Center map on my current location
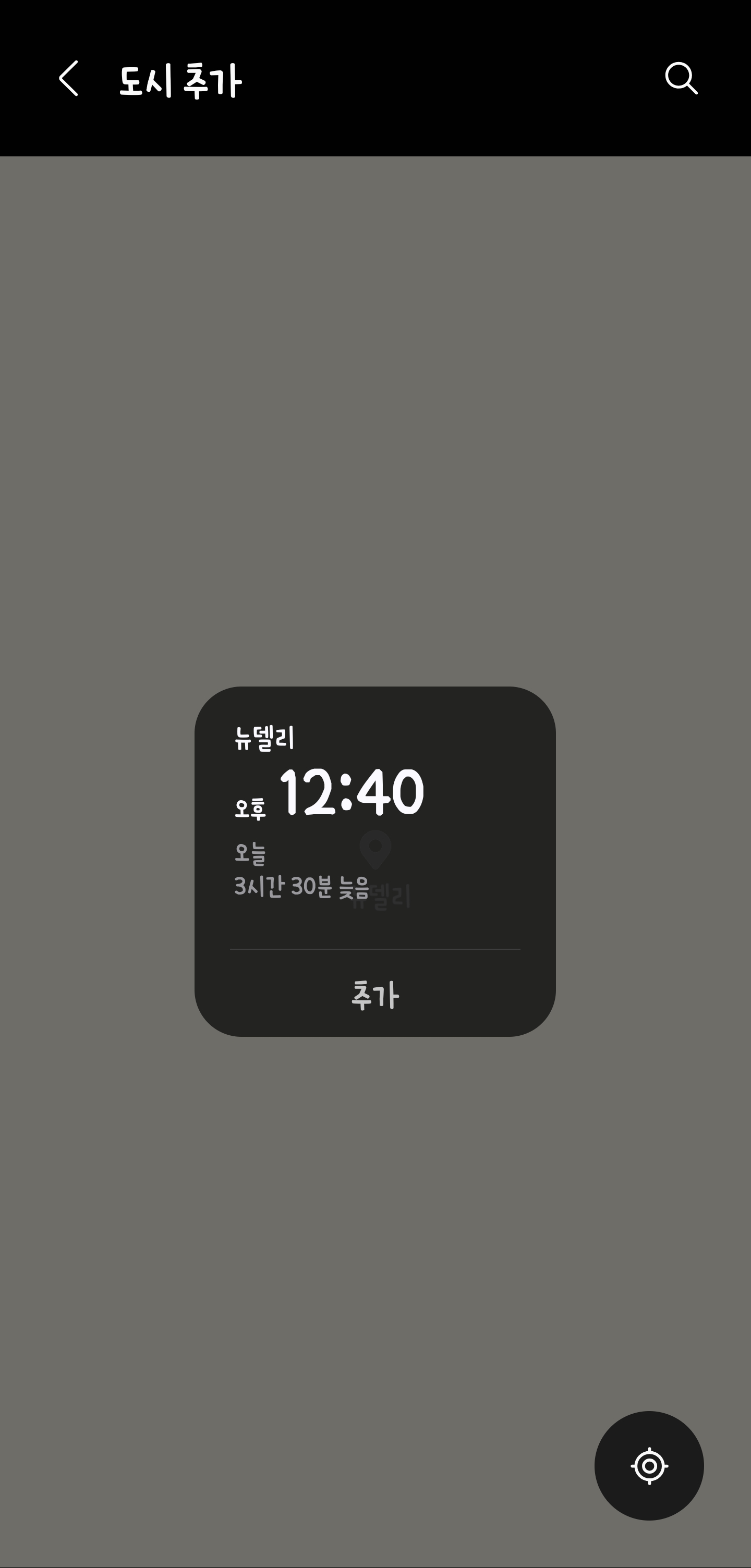Image resolution: width=751 pixels, height=1568 pixels. (649, 1466)
